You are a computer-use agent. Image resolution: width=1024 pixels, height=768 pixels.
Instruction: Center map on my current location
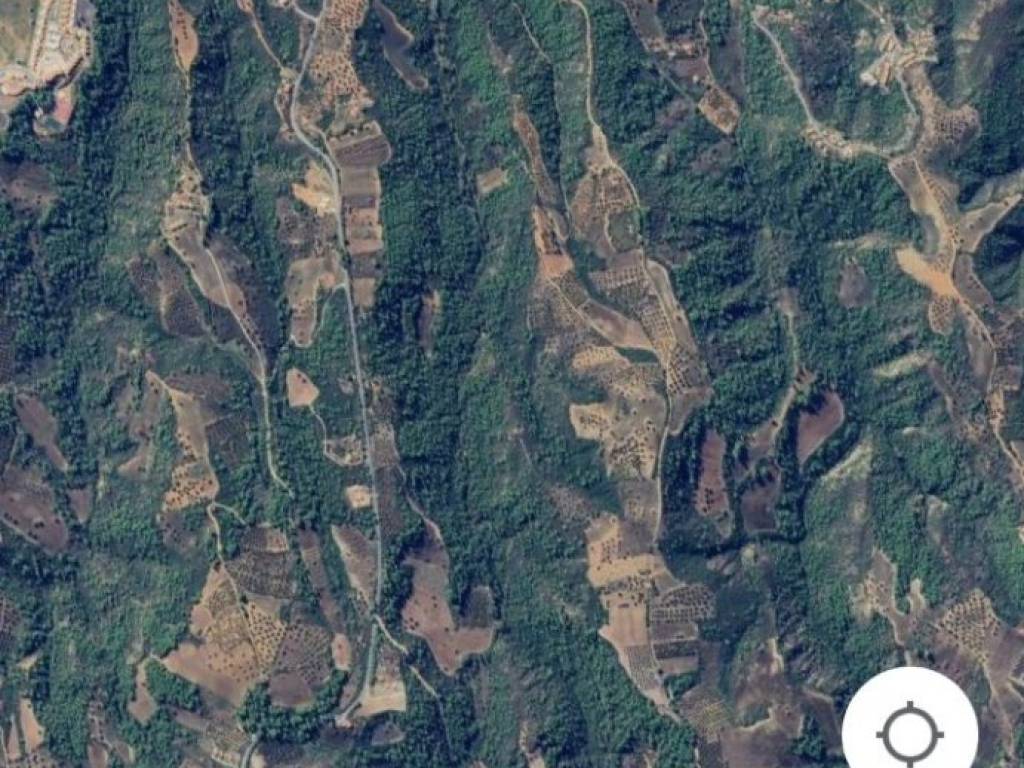(x=909, y=733)
